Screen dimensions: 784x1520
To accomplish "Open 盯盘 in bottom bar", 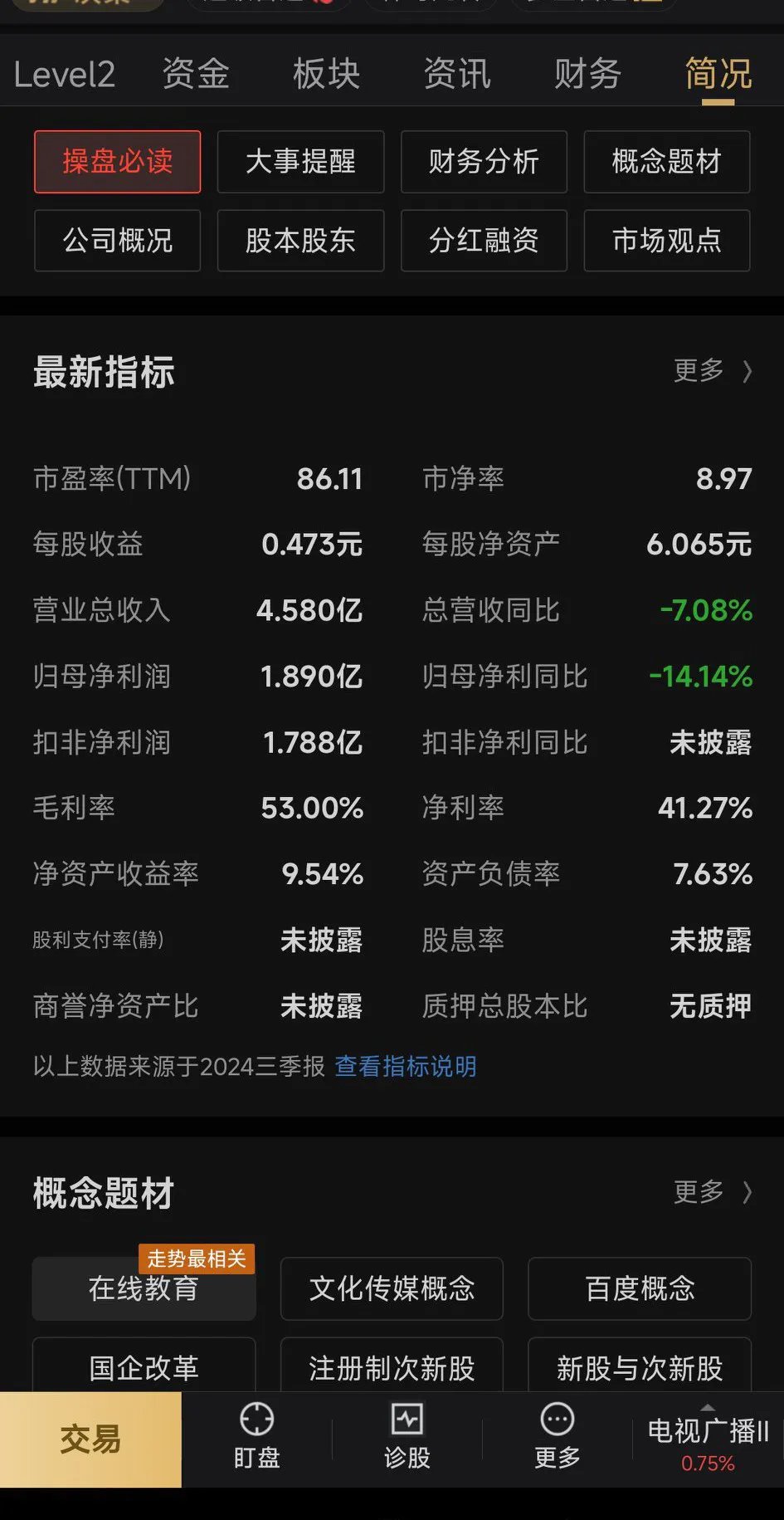I will [x=256, y=1438].
